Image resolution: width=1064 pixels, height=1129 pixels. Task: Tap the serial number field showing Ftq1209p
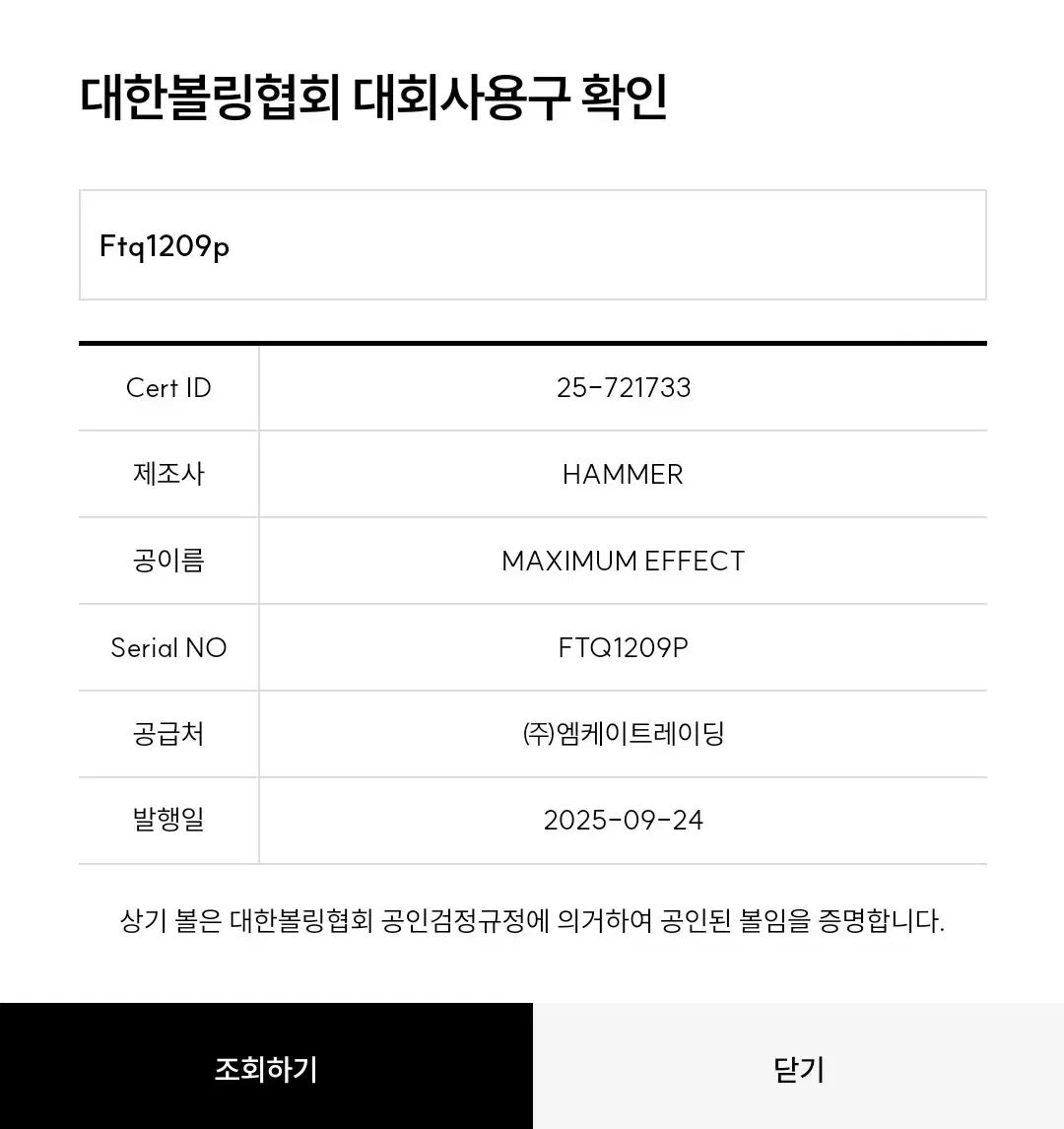[x=532, y=245]
